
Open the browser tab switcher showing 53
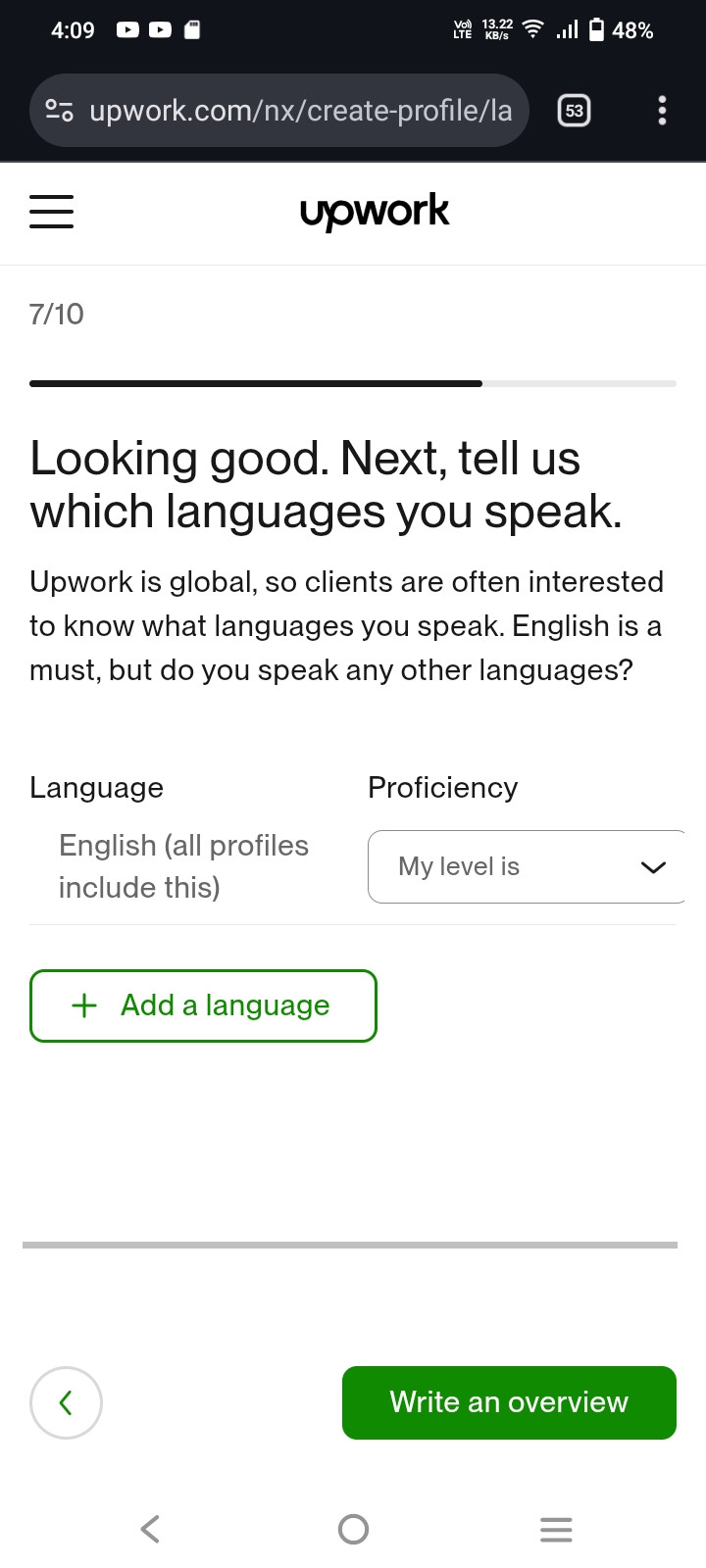coord(575,111)
